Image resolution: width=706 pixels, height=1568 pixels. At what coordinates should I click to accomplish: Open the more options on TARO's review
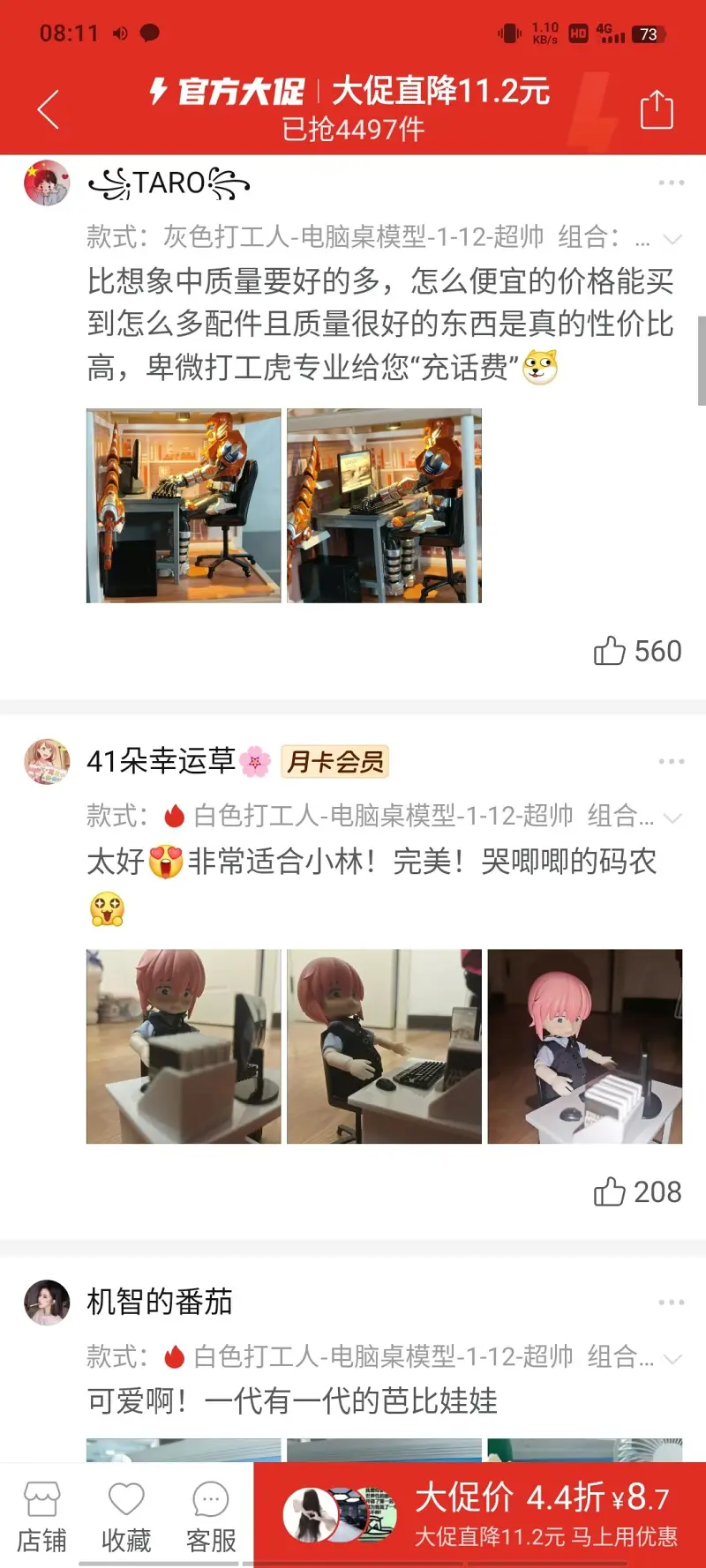coord(671,183)
